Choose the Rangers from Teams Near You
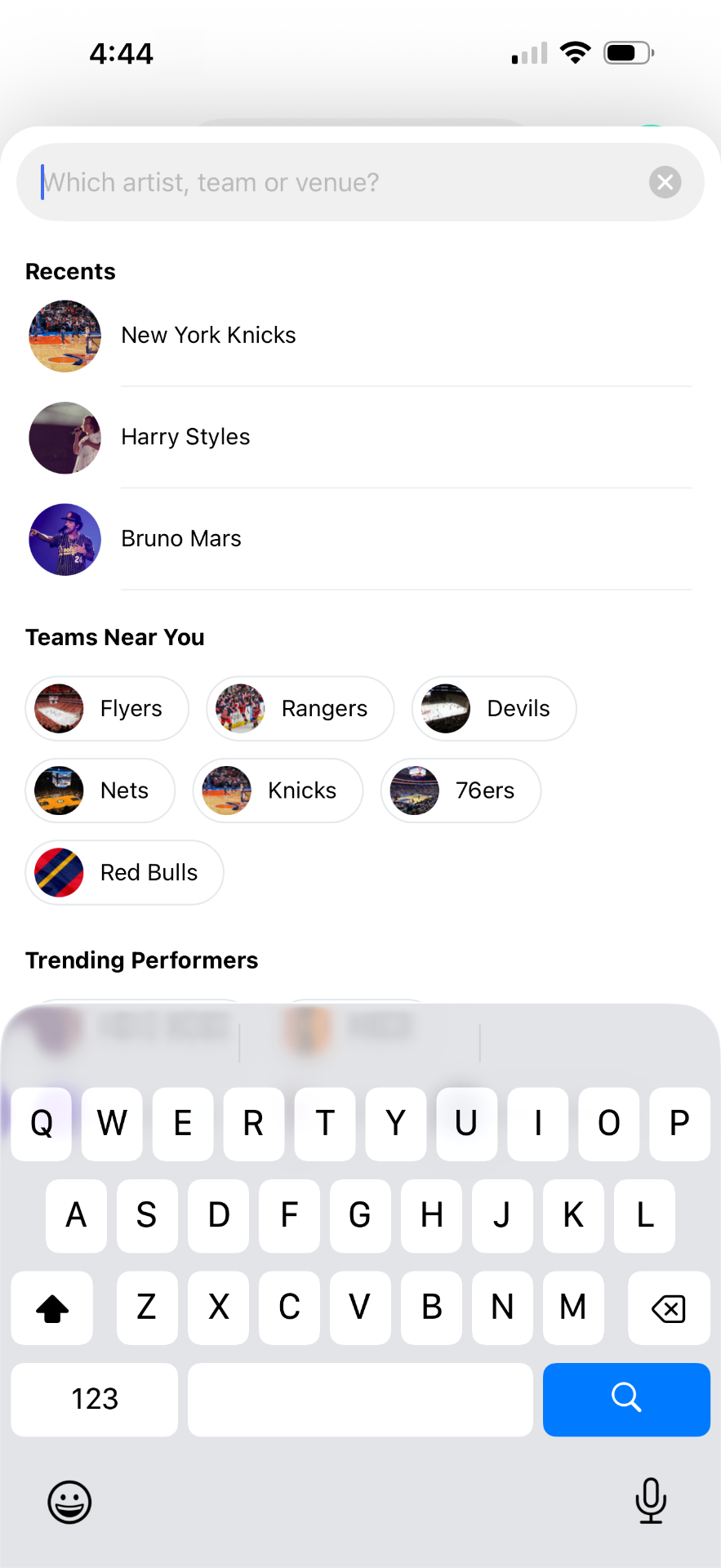 [299, 709]
